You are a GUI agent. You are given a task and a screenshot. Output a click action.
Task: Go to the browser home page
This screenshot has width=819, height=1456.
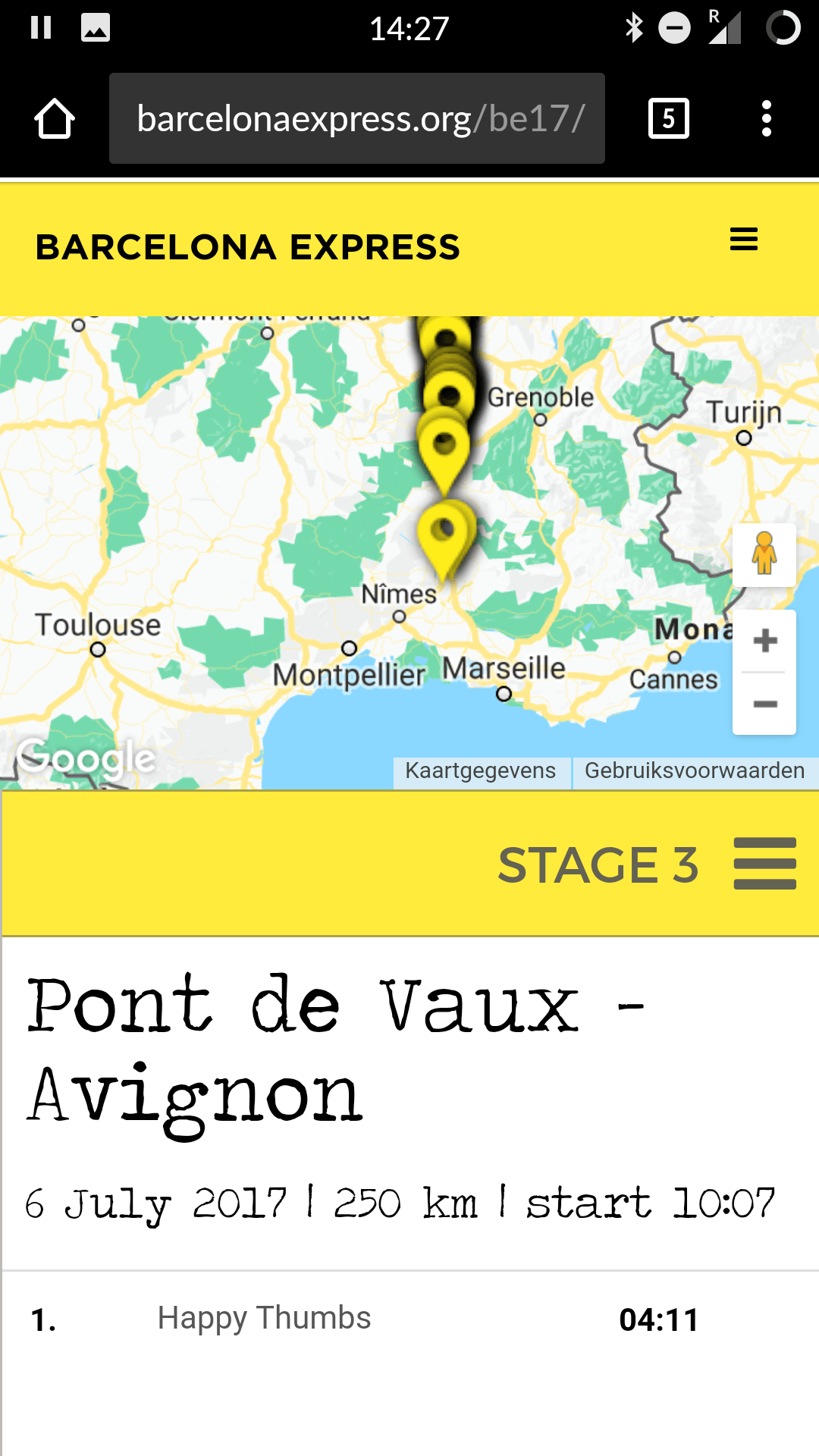pyautogui.click(x=55, y=119)
